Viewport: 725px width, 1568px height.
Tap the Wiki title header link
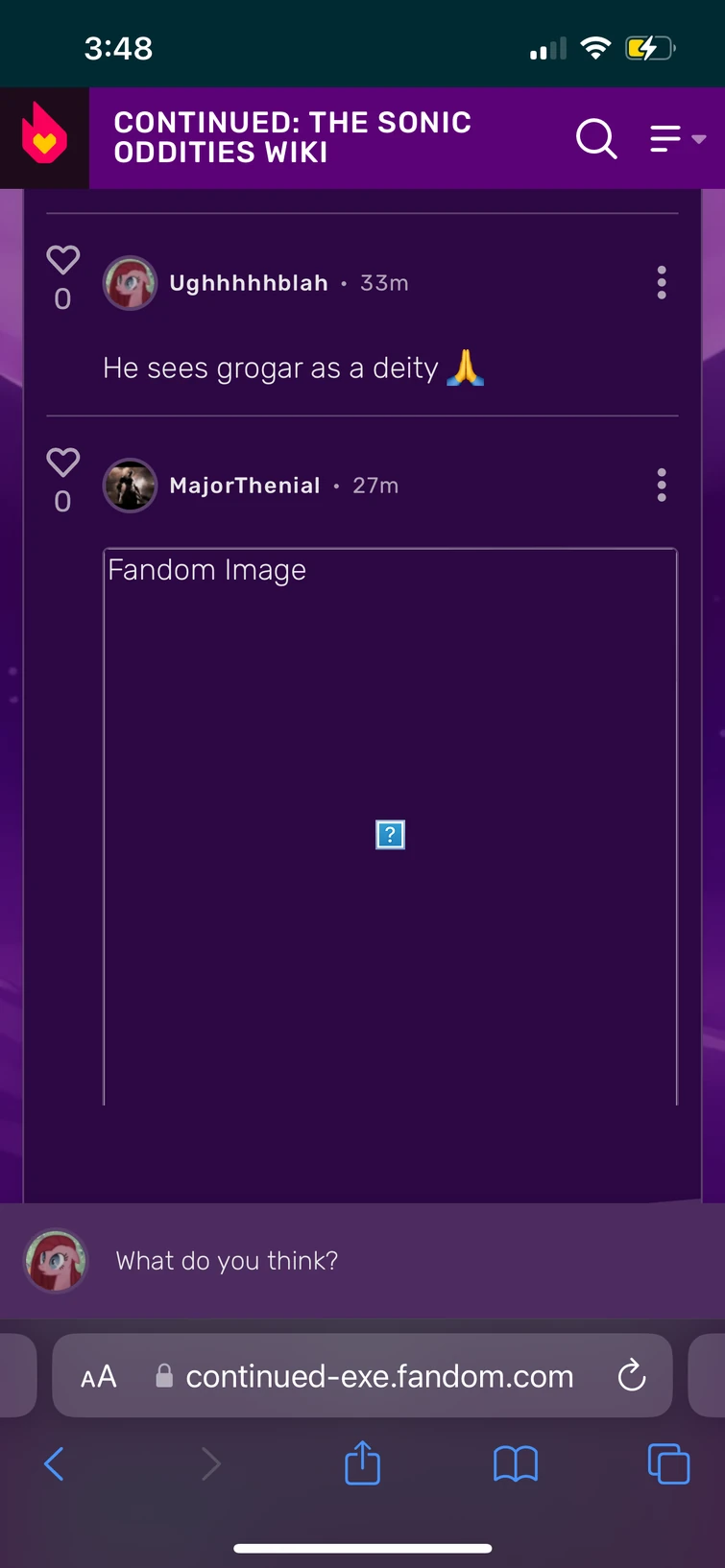click(x=293, y=137)
